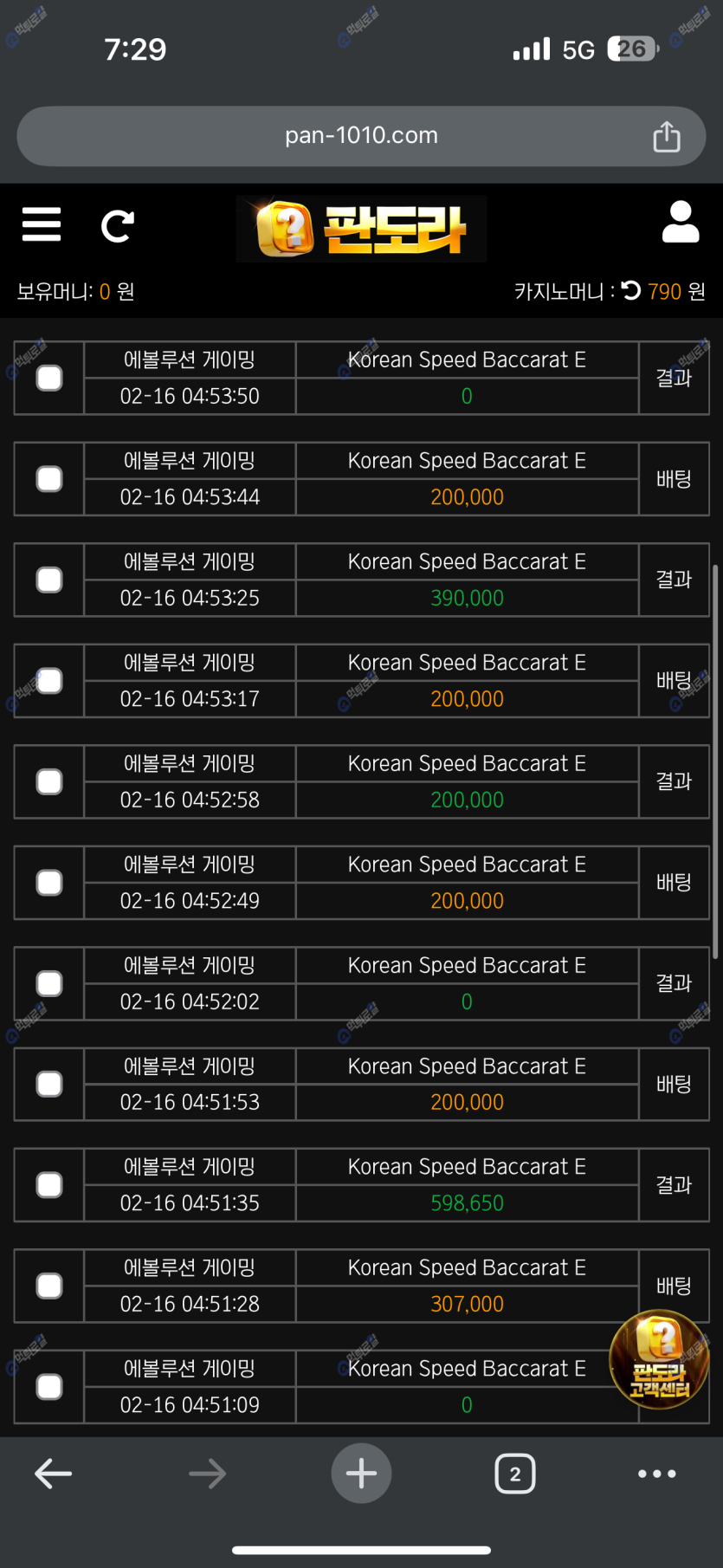This screenshot has width=723, height=1568.
Task: Check the box for 04:53:50 entry
Action: pos(49,379)
